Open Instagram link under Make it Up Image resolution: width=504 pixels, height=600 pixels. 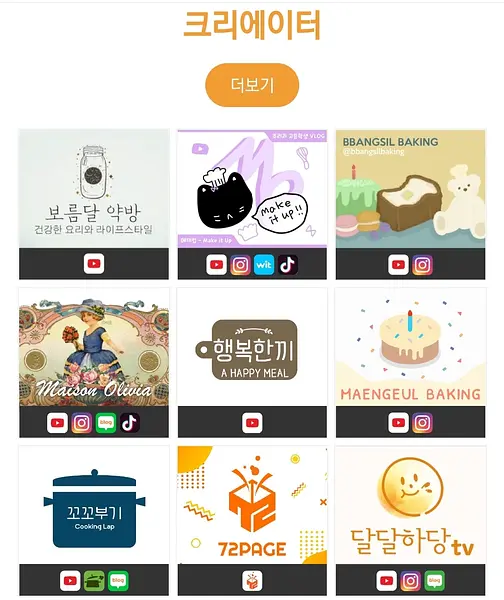pos(240,264)
